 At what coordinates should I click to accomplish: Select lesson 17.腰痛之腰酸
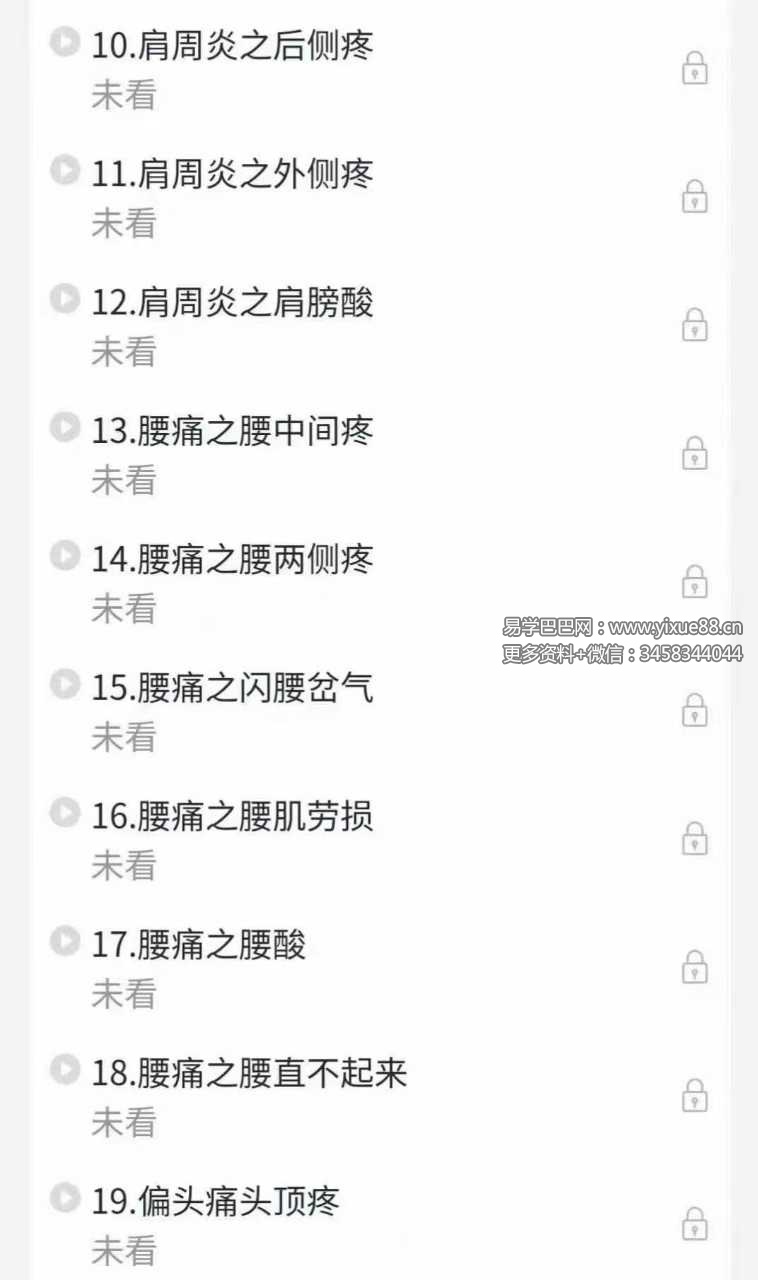click(x=199, y=945)
